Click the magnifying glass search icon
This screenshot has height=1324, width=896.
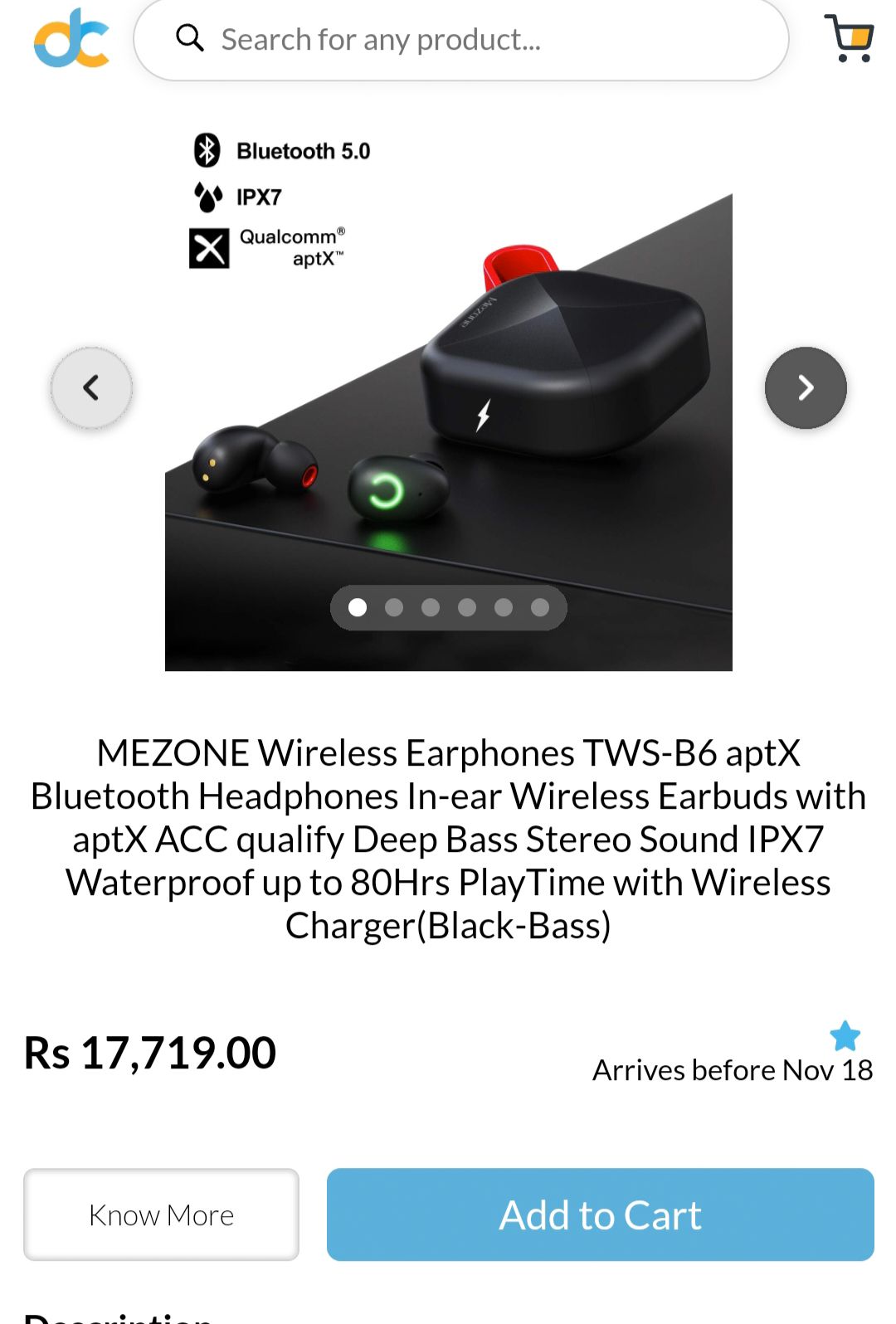click(x=191, y=38)
